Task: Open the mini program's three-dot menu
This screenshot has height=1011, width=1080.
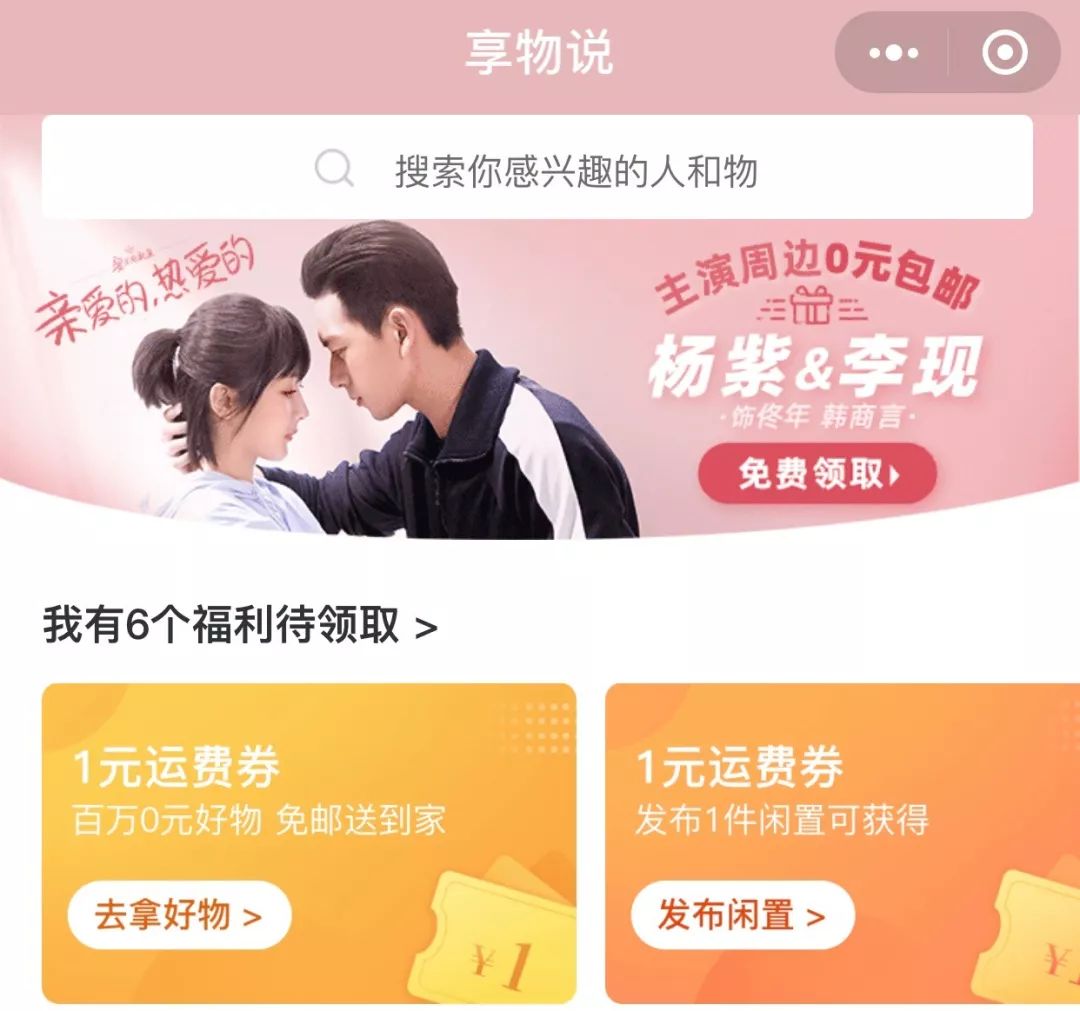Action: point(893,52)
